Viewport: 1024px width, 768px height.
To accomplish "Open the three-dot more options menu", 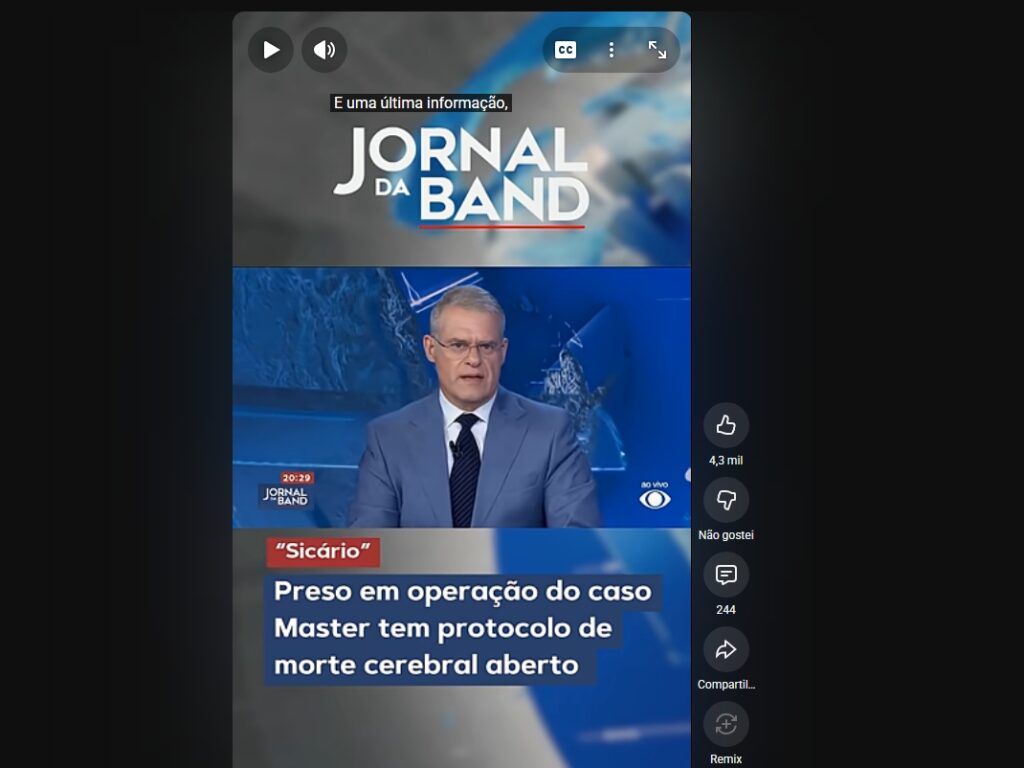I will tap(611, 50).
